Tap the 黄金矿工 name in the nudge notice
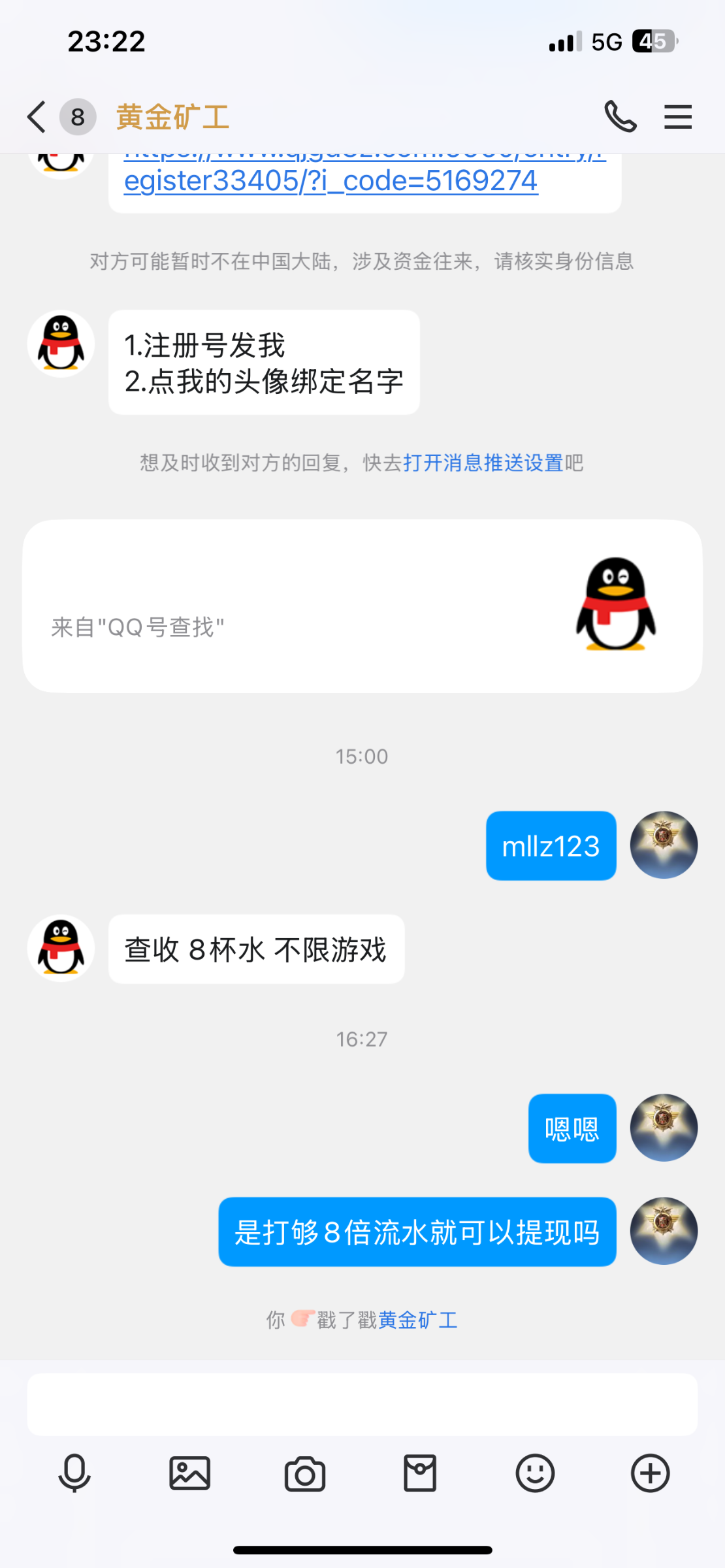Image resolution: width=725 pixels, height=1568 pixels. pos(417,1320)
